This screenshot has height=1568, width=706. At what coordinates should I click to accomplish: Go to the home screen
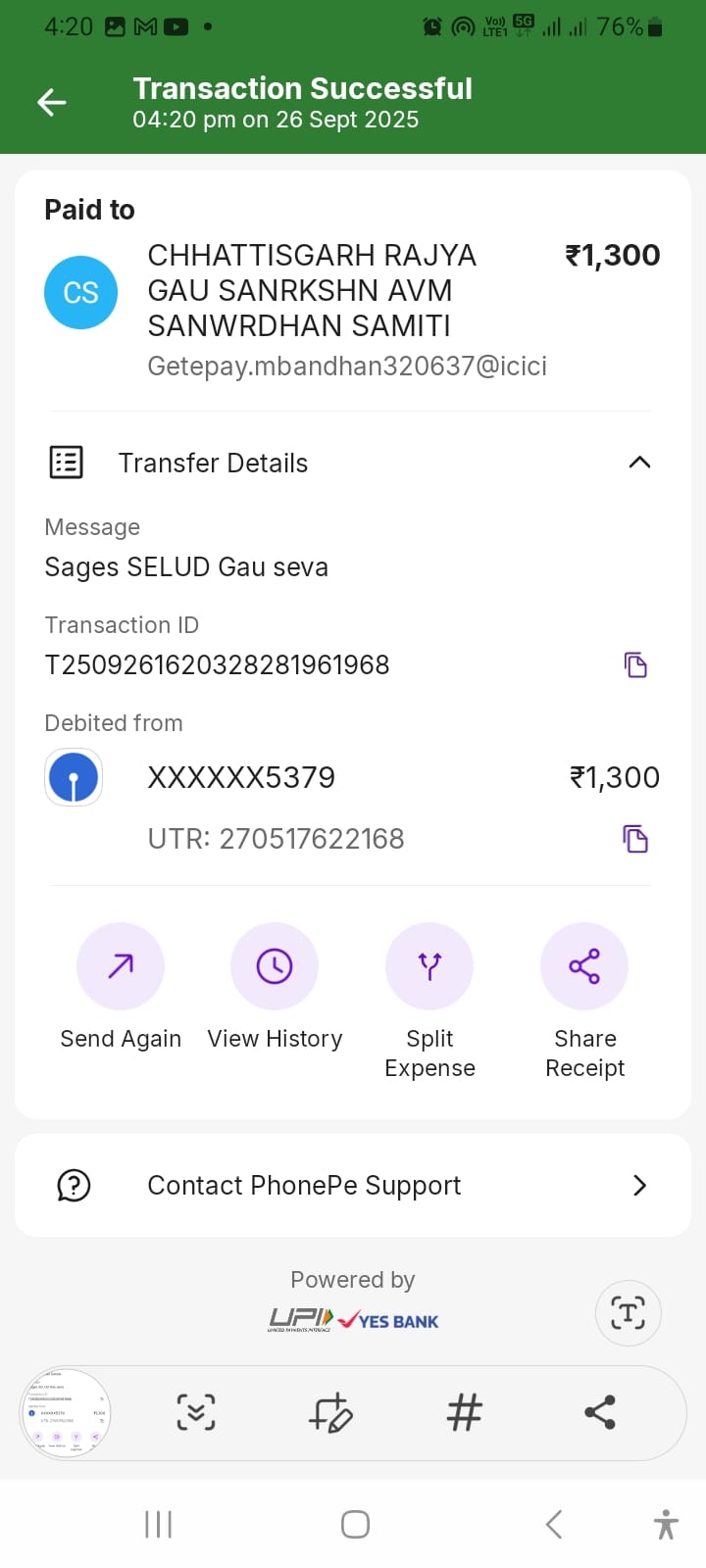[x=355, y=1524]
